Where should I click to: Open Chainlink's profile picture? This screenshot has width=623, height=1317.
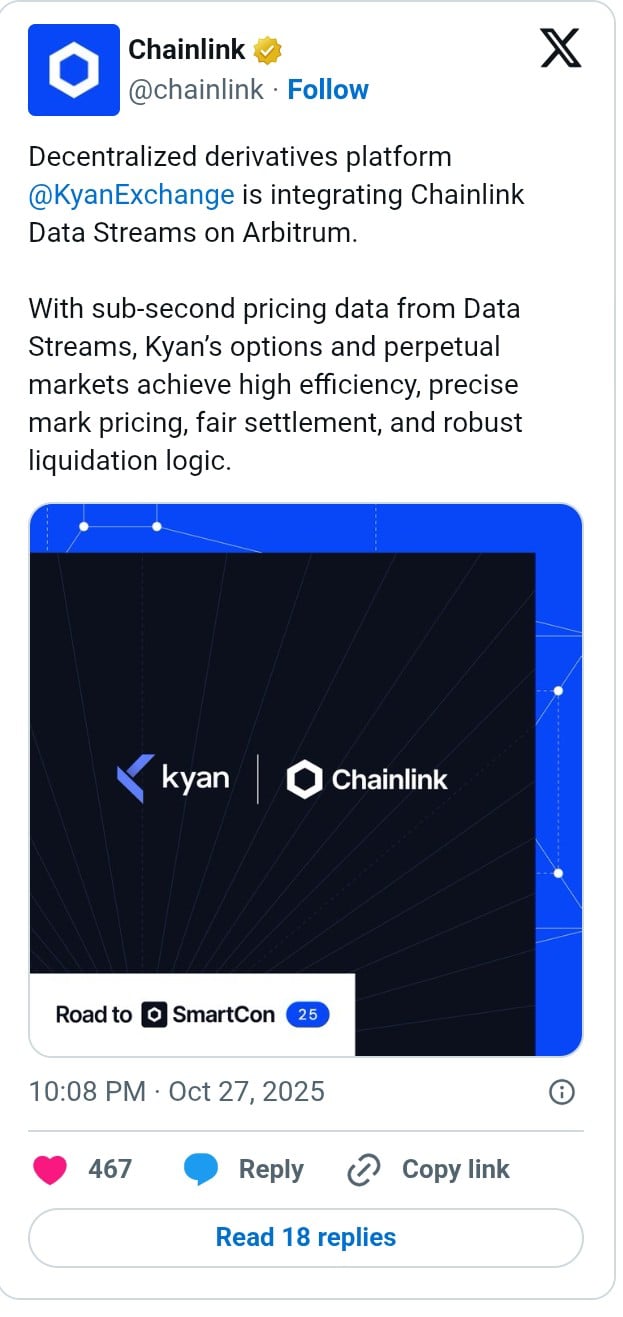tap(73, 70)
